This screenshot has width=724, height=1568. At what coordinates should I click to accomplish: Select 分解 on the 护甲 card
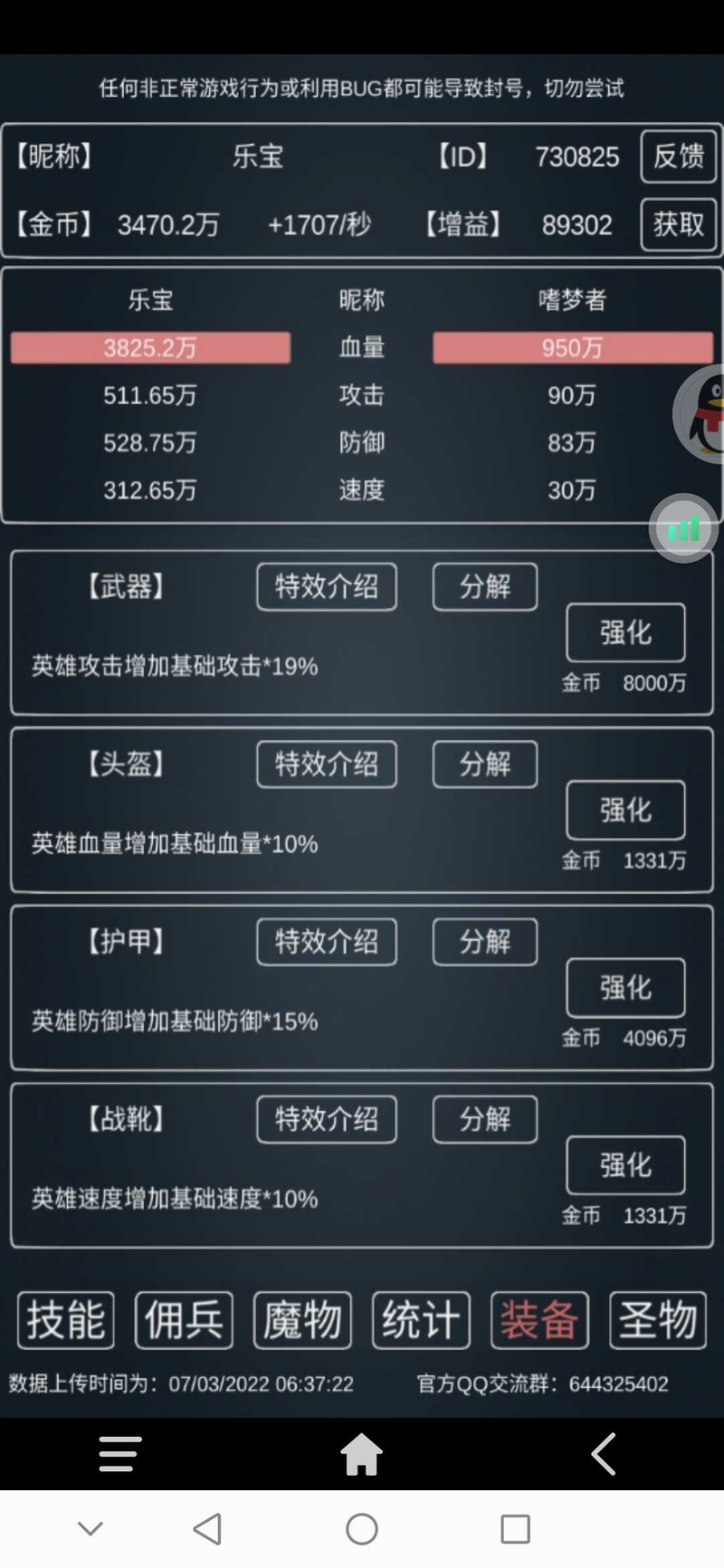pos(485,942)
